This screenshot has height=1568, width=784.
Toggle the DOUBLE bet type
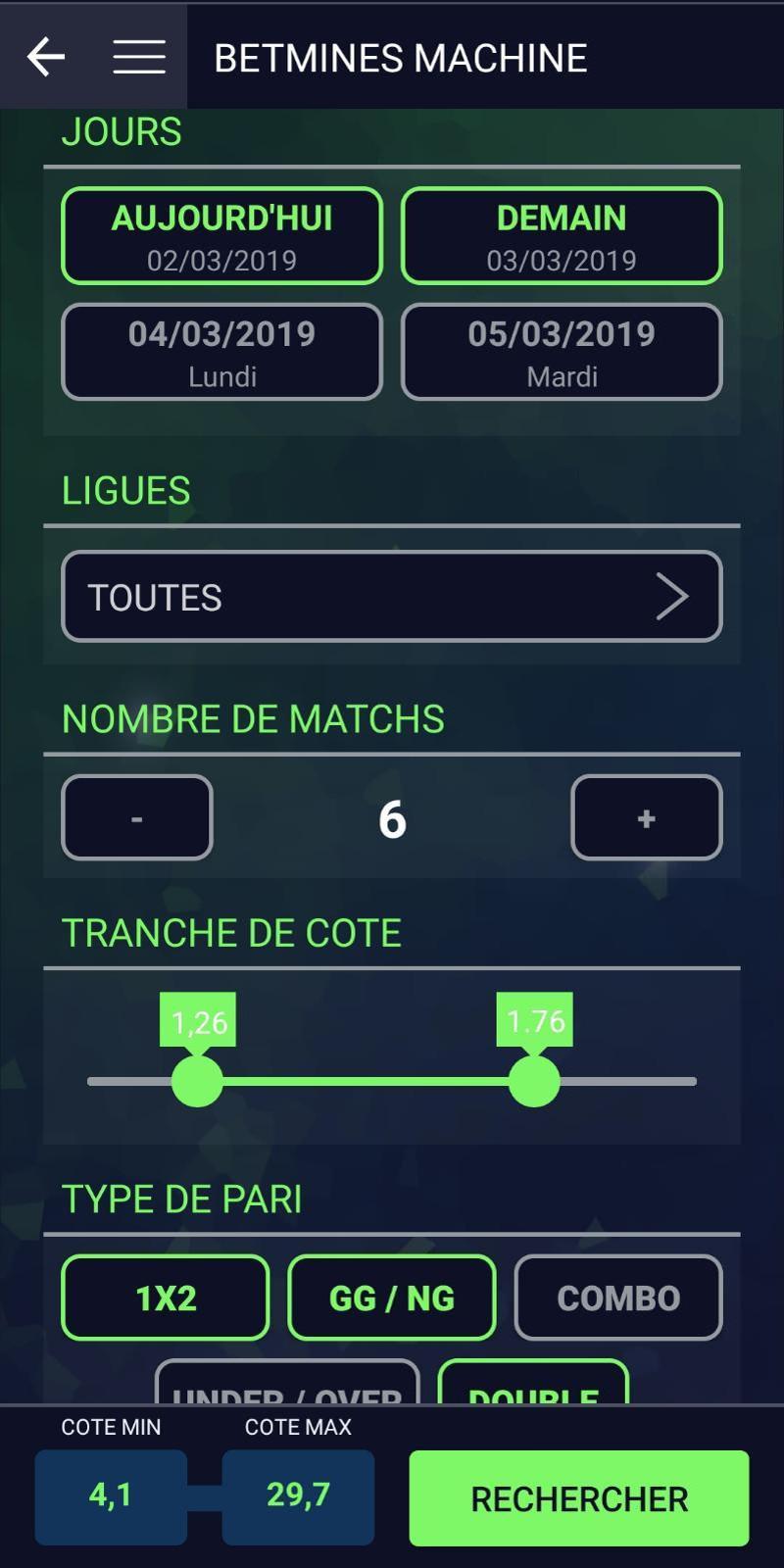pos(533,1384)
